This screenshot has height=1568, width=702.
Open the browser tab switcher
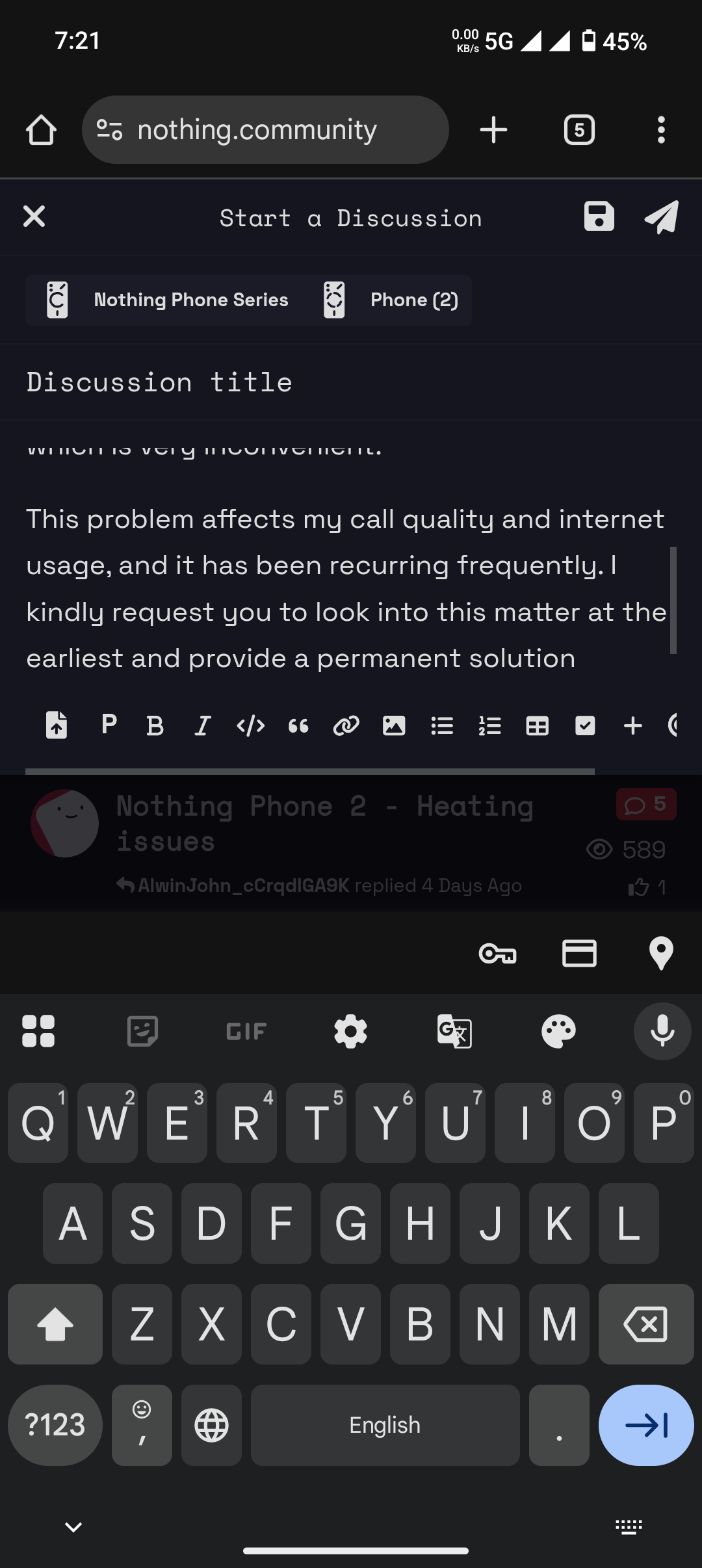click(x=579, y=130)
